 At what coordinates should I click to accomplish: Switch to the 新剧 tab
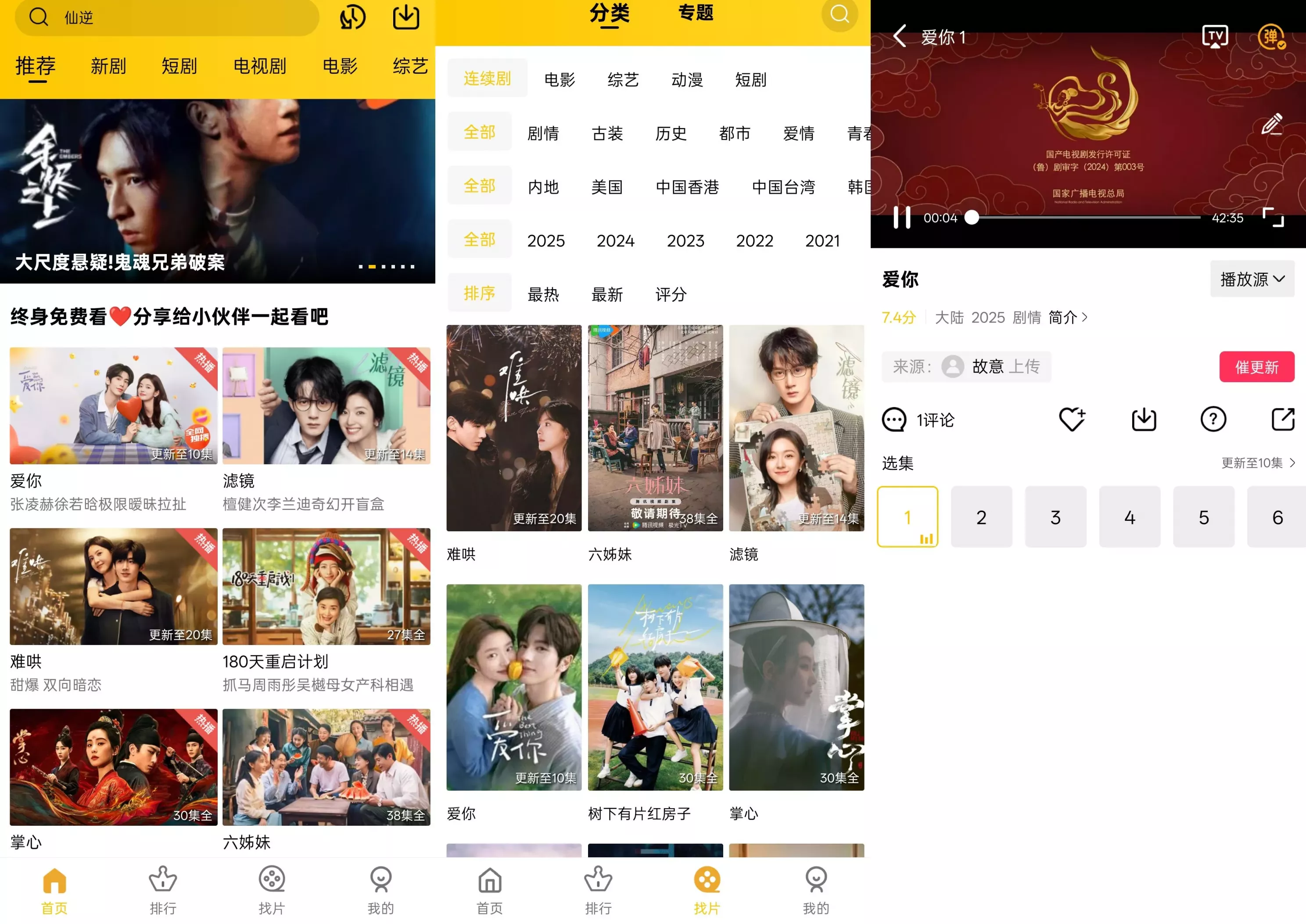pos(108,66)
